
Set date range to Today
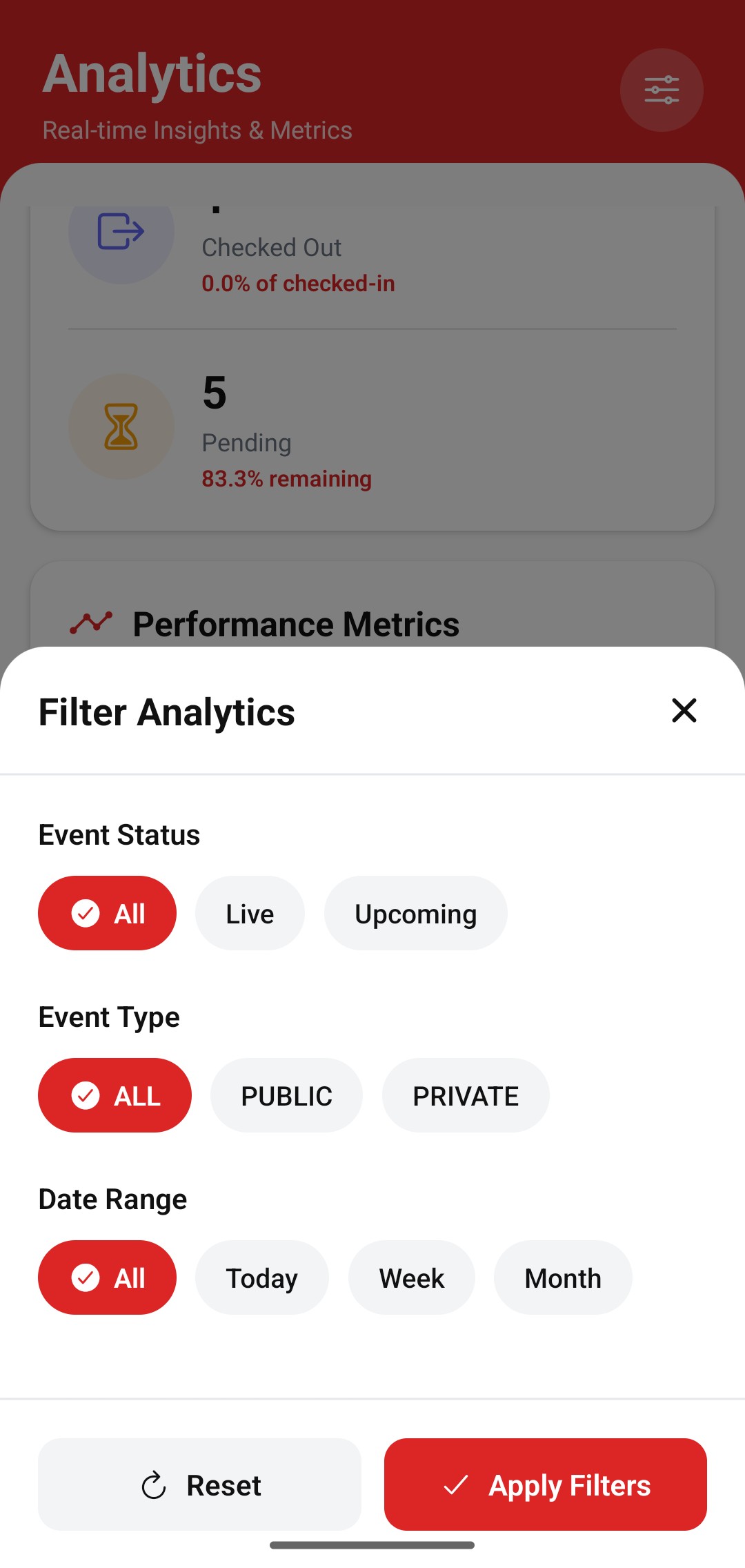261,1277
